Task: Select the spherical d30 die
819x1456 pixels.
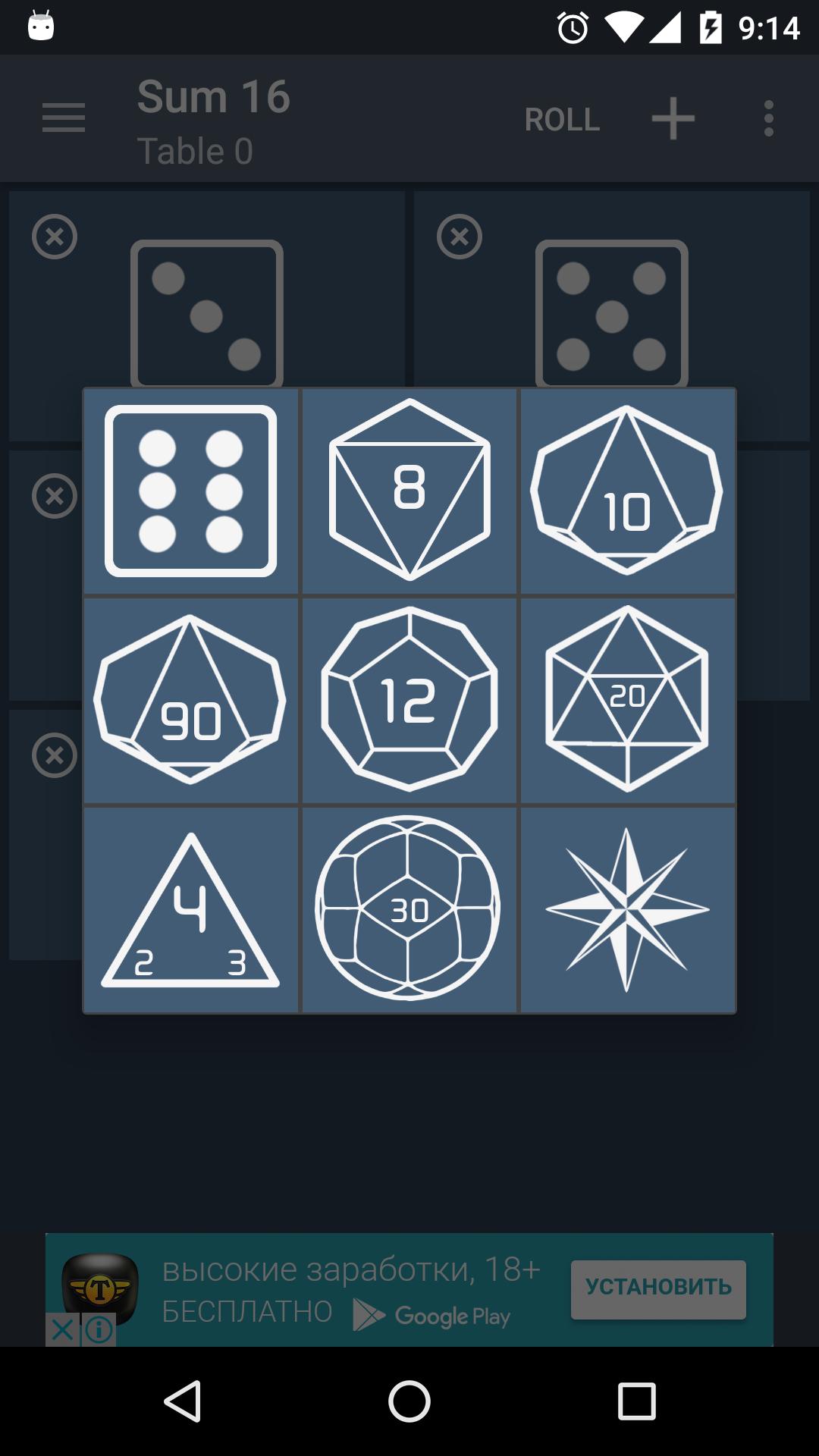Action: [x=409, y=908]
